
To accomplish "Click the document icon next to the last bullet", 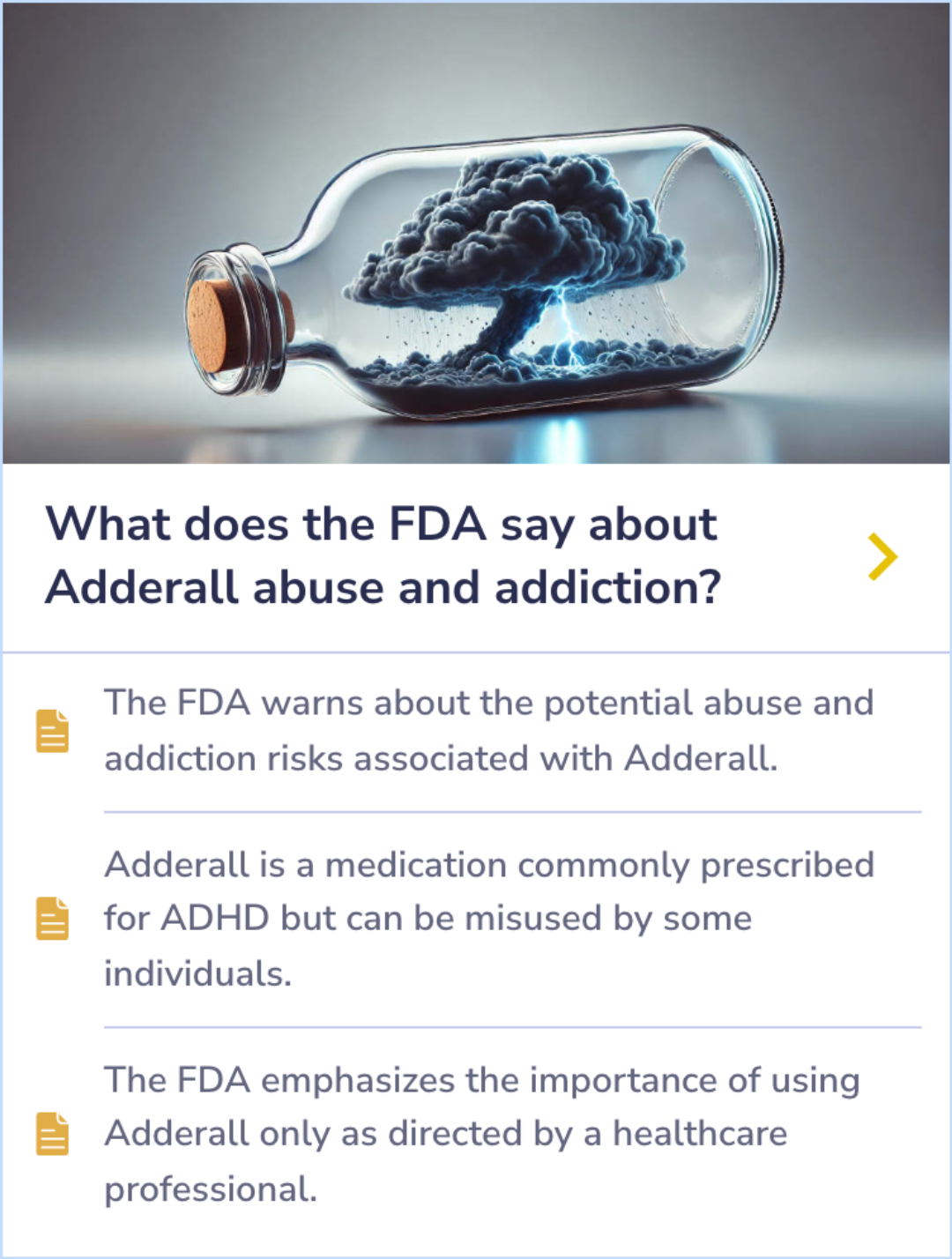I will pos(50,1133).
